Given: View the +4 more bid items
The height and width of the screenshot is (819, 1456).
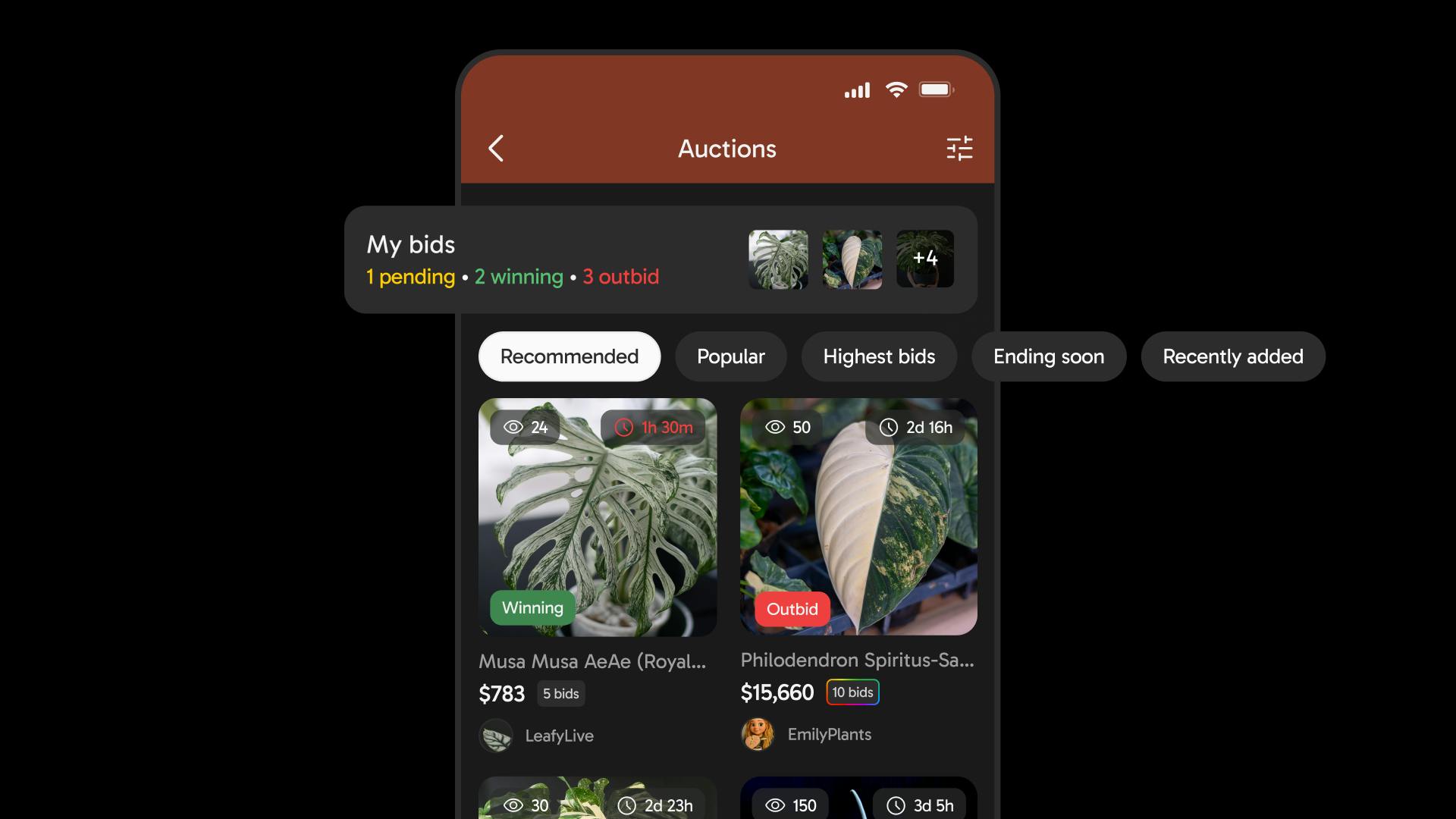Looking at the screenshot, I should pos(925,259).
